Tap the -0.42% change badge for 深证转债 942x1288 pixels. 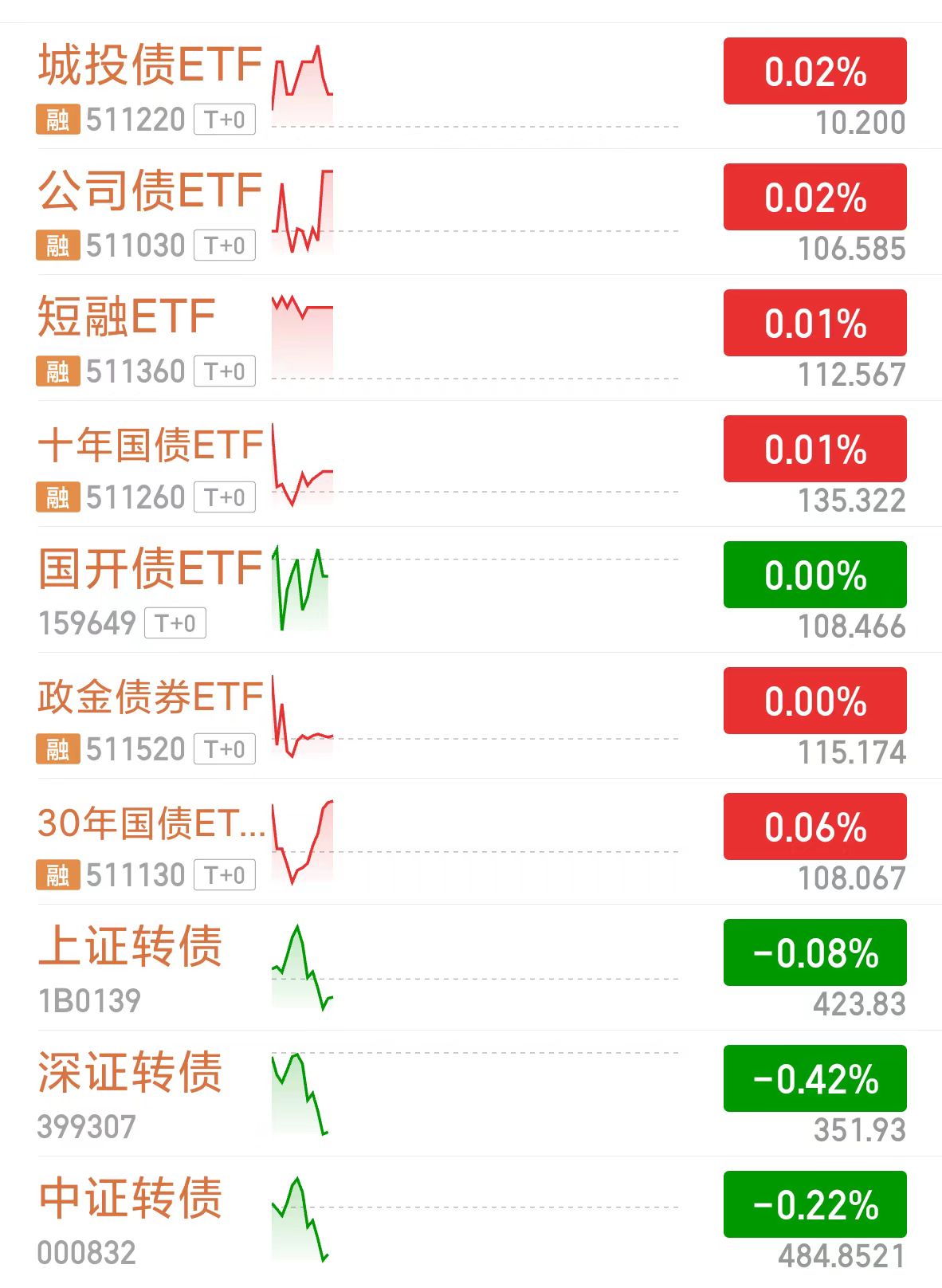pos(815,1078)
